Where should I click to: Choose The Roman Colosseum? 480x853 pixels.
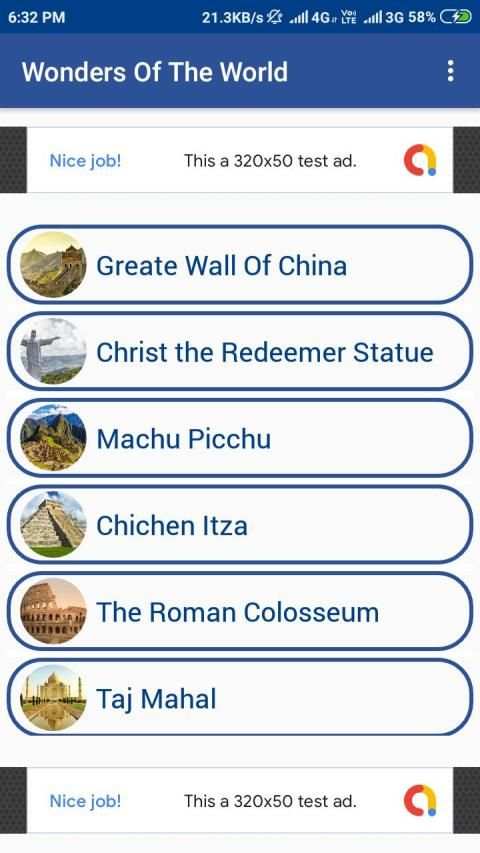coord(240,611)
